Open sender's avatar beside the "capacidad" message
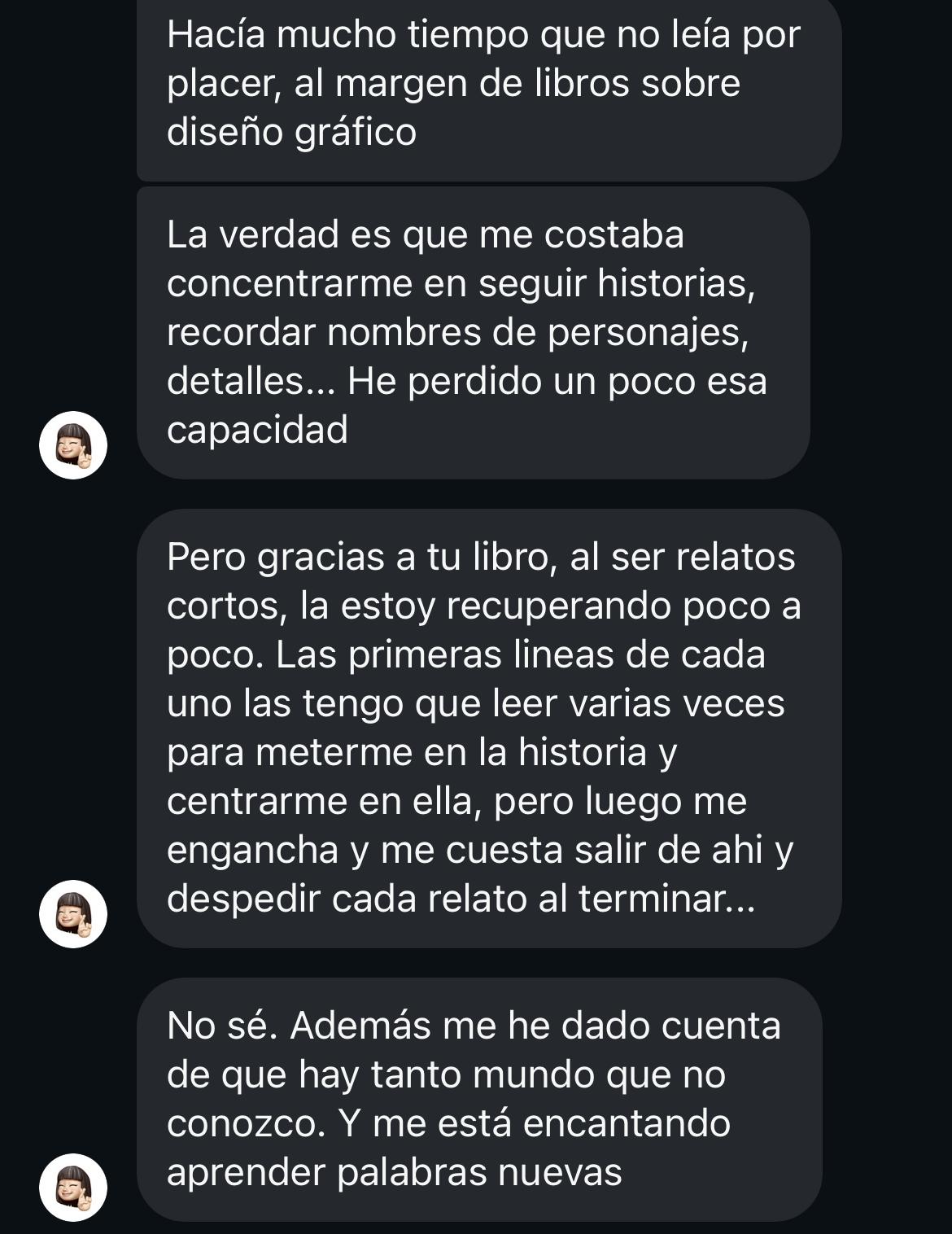Image resolution: width=952 pixels, height=1234 pixels. [x=73, y=444]
